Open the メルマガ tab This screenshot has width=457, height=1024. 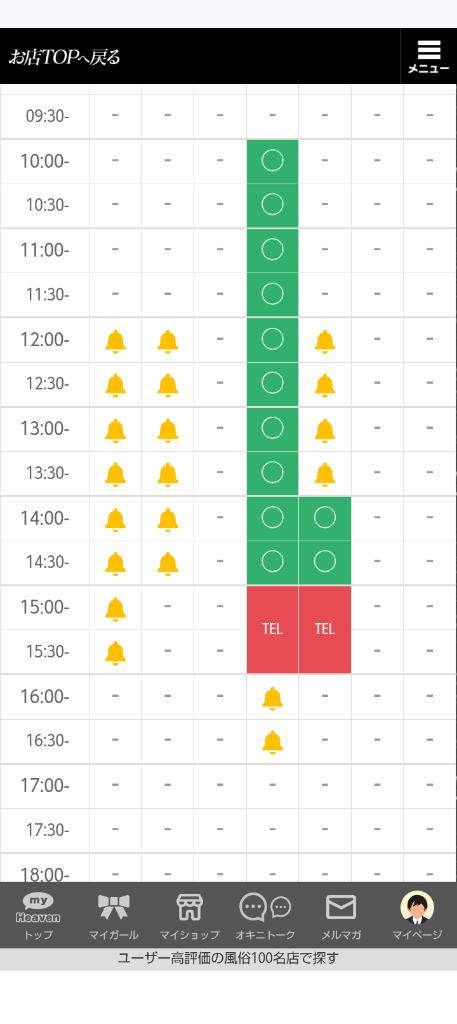(x=341, y=916)
